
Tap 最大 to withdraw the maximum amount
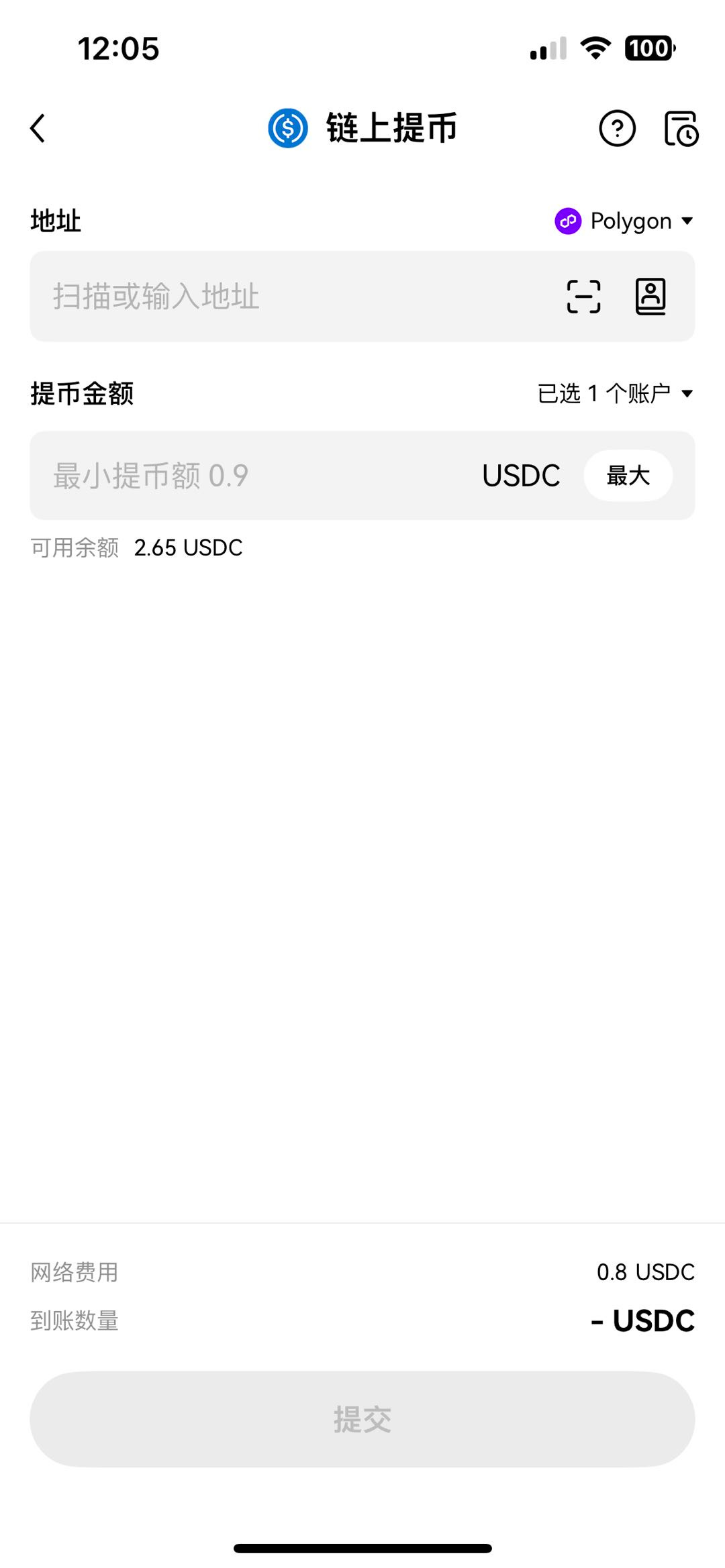click(628, 475)
